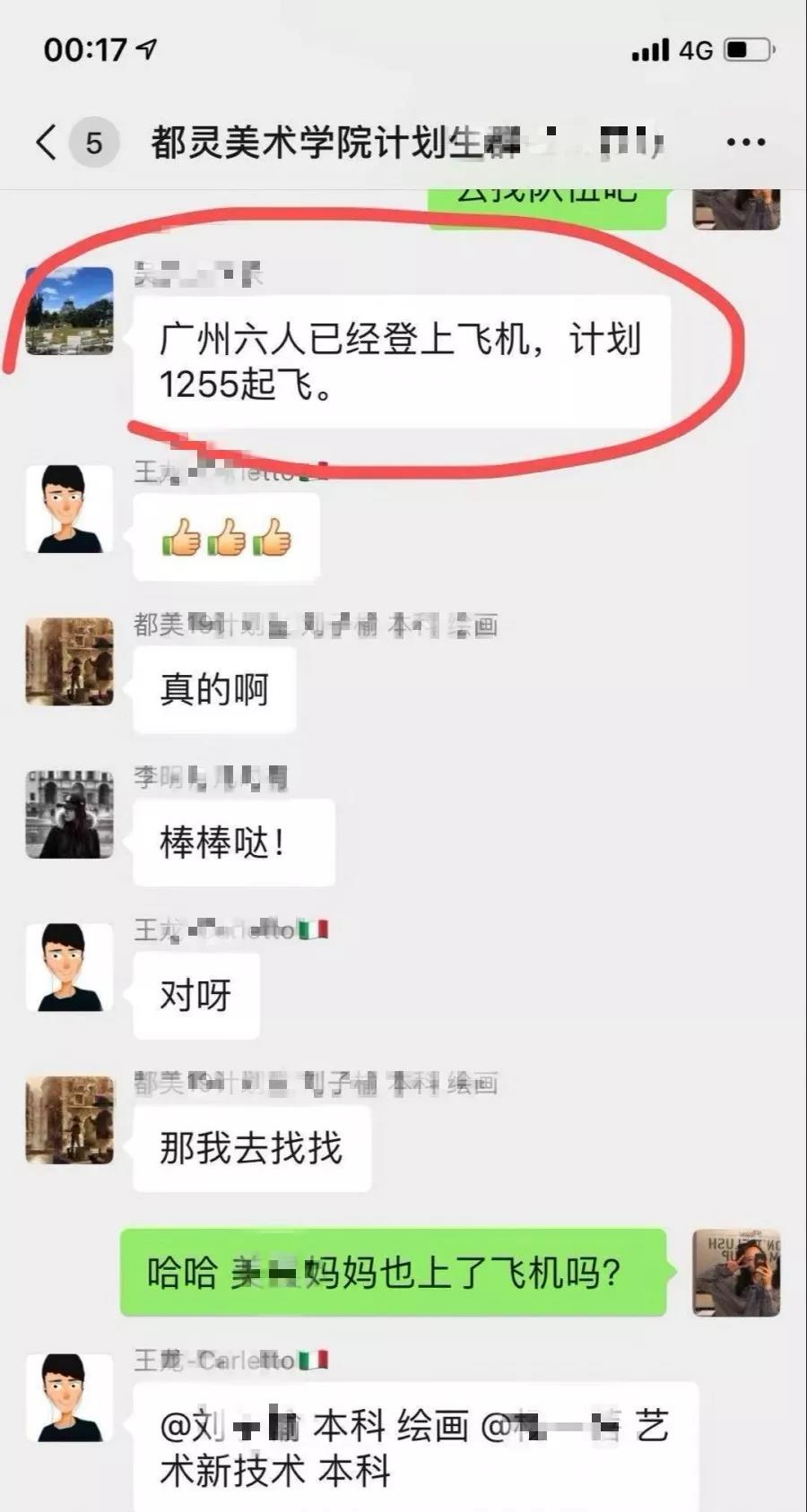Open avatar next to 那我去找找 message
Image resolution: width=807 pixels, height=1512 pixels.
point(70,1120)
